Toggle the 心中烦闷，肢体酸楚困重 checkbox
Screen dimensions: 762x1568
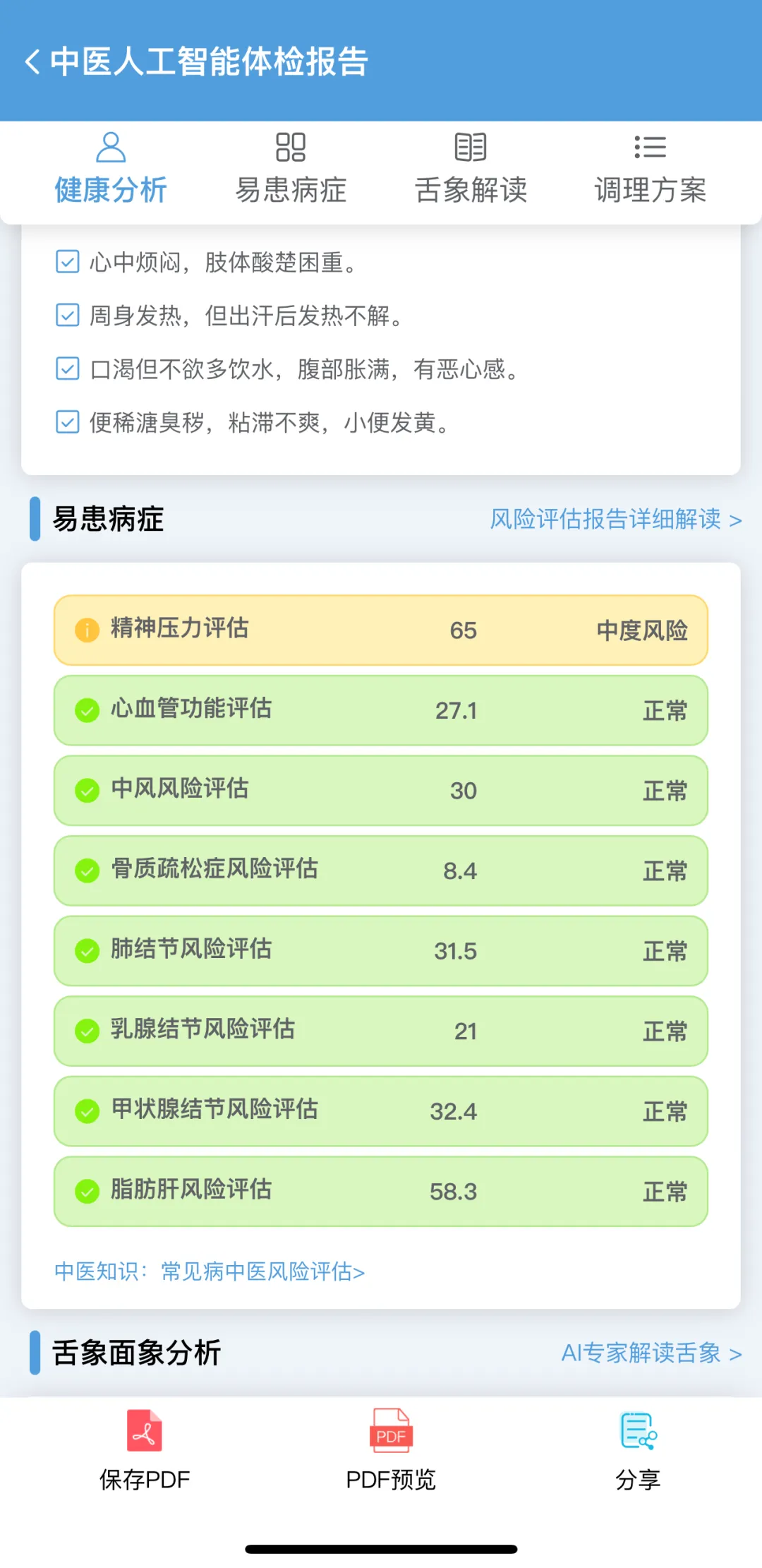[x=68, y=262]
